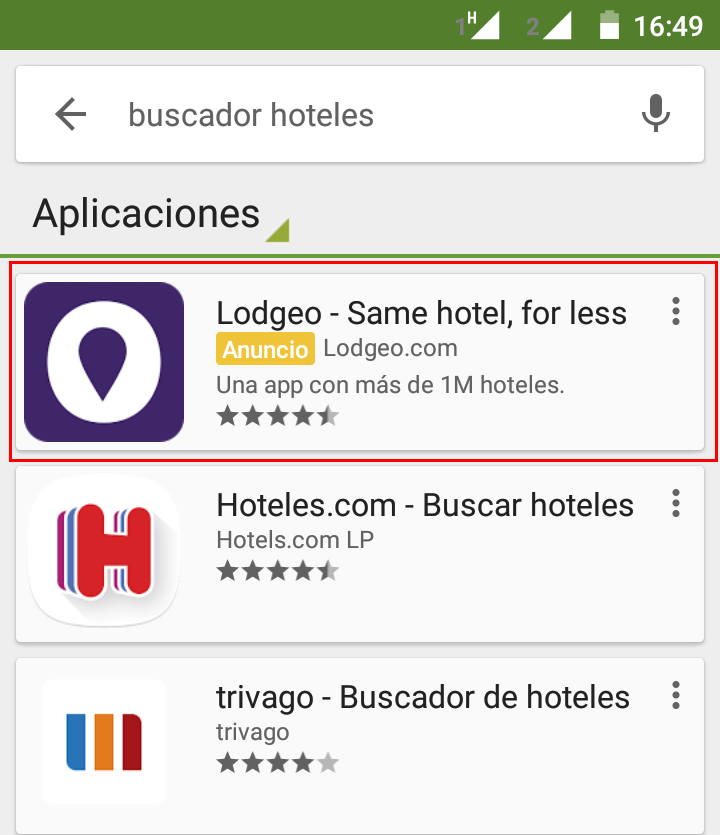The width and height of the screenshot is (720, 835).
Task: Tap the battery indicator in status bar
Action: pos(613,24)
